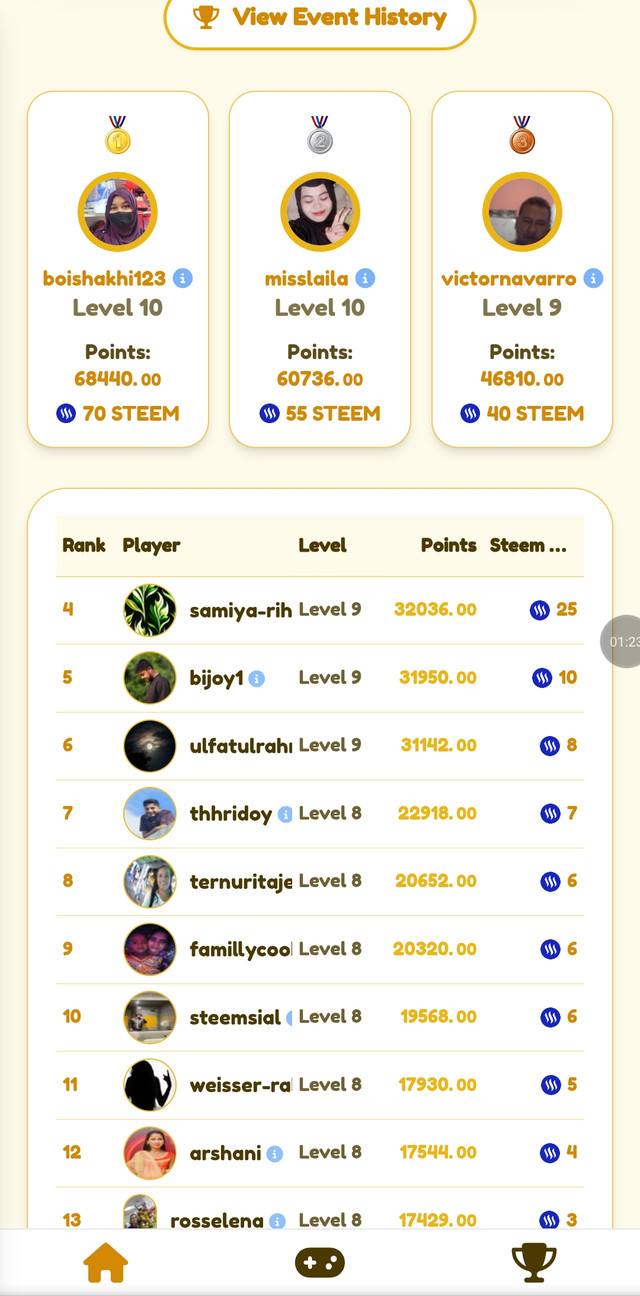
Task: Open the trophy leaderboard tab
Action: point(534,1263)
